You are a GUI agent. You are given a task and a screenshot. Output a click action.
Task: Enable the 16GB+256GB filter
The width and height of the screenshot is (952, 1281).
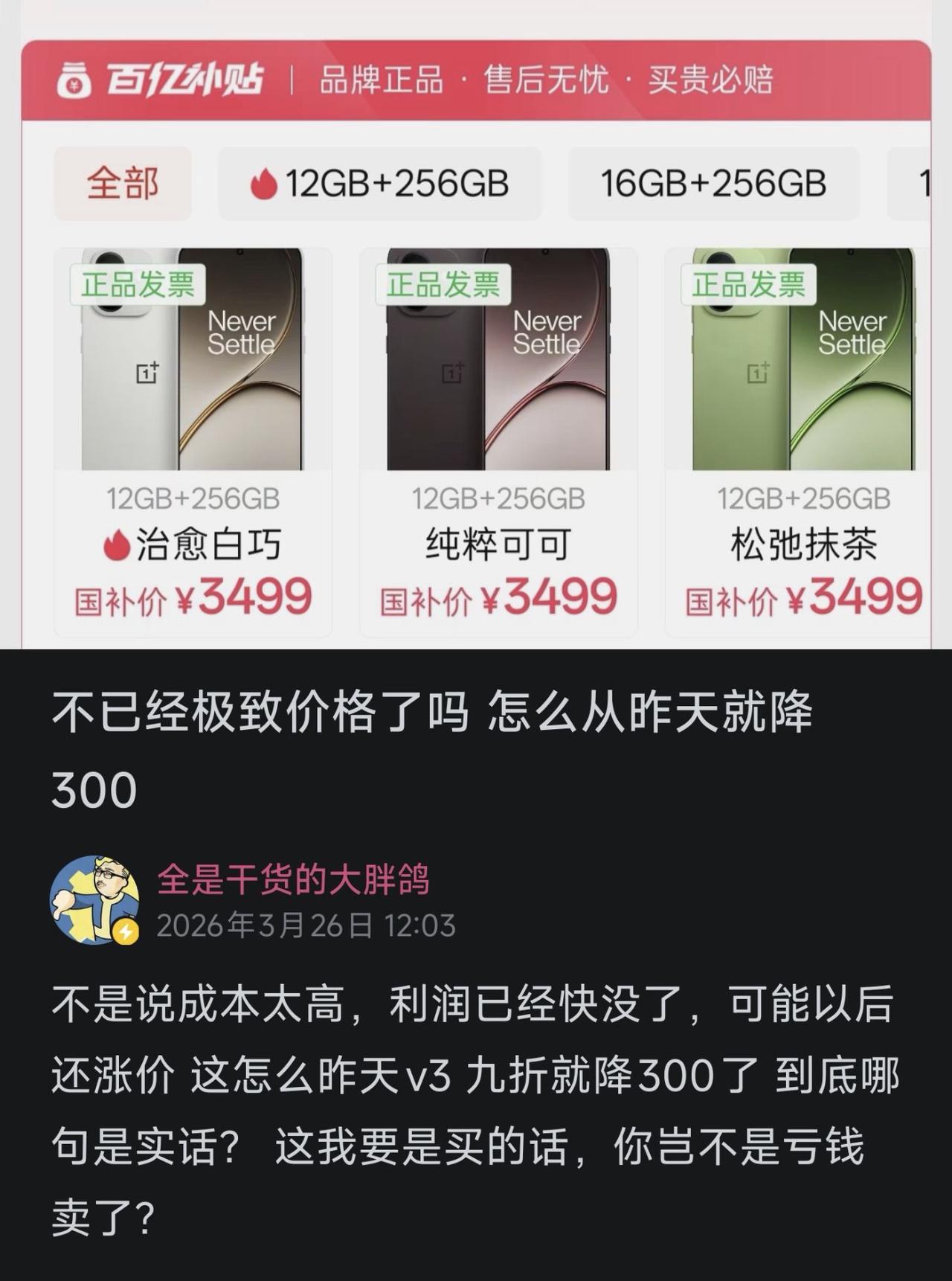(x=714, y=181)
